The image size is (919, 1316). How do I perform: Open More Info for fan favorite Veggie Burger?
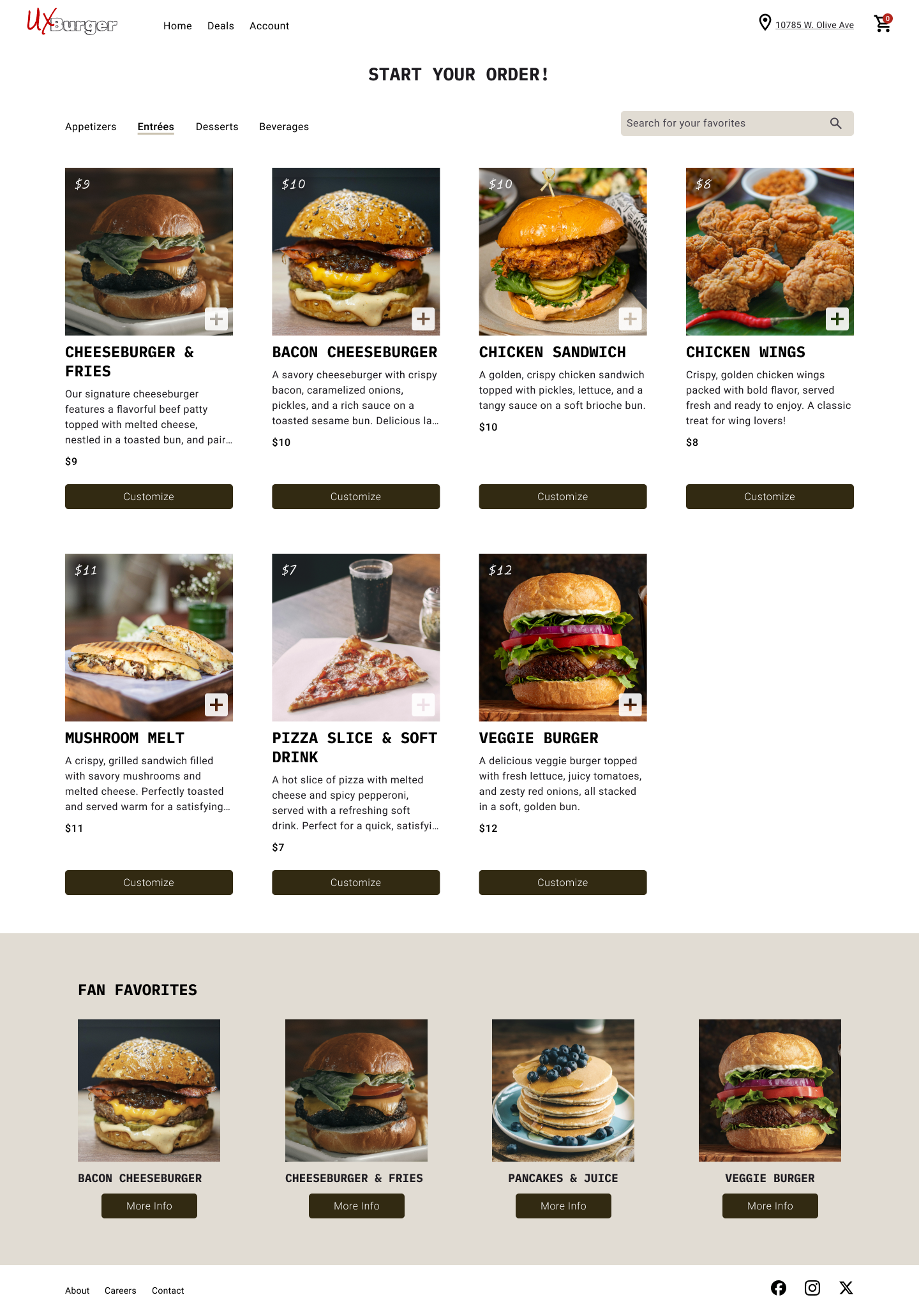click(x=770, y=1206)
